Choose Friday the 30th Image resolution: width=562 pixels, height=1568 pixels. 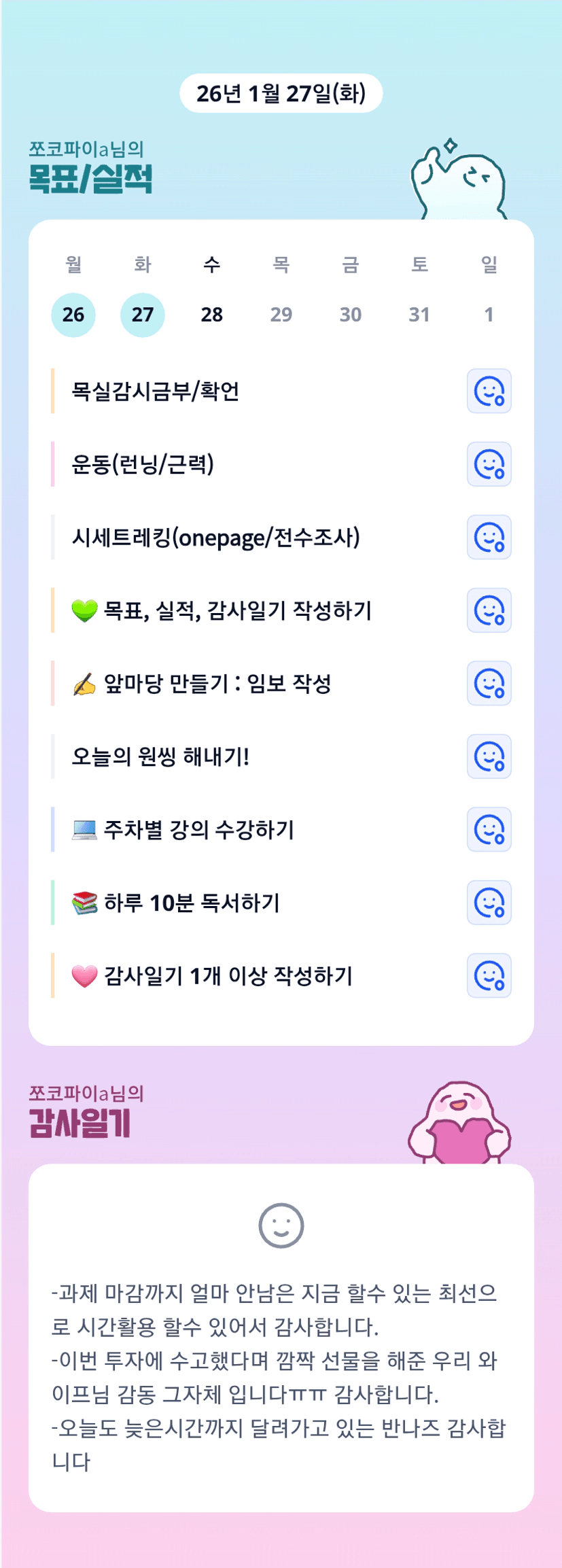(x=351, y=315)
